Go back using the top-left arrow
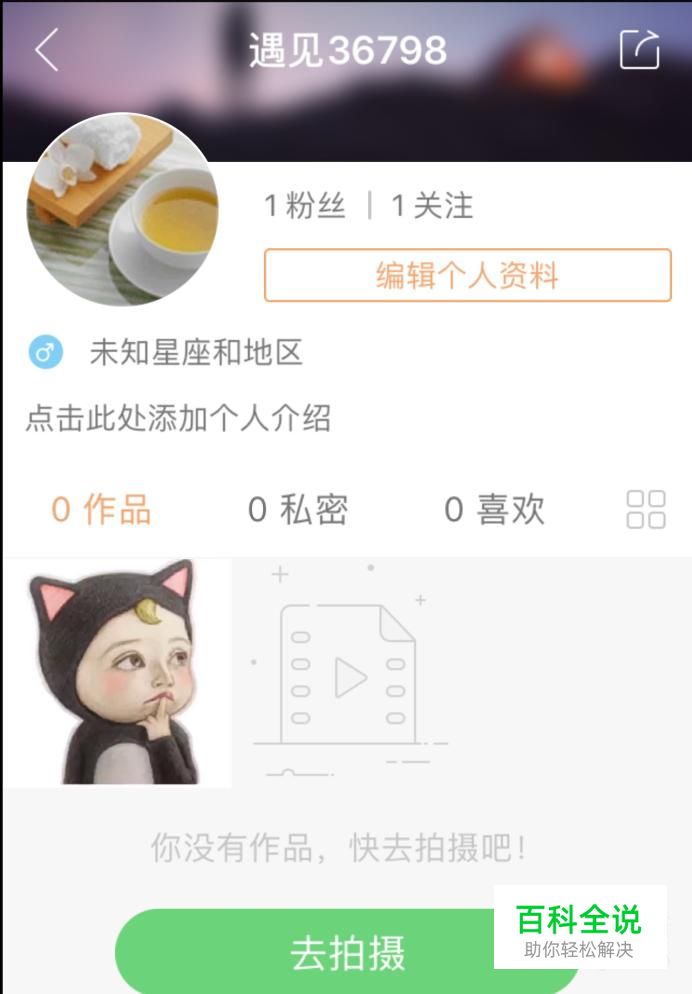The width and height of the screenshot is (692, 994). click(x=46, y=49)
